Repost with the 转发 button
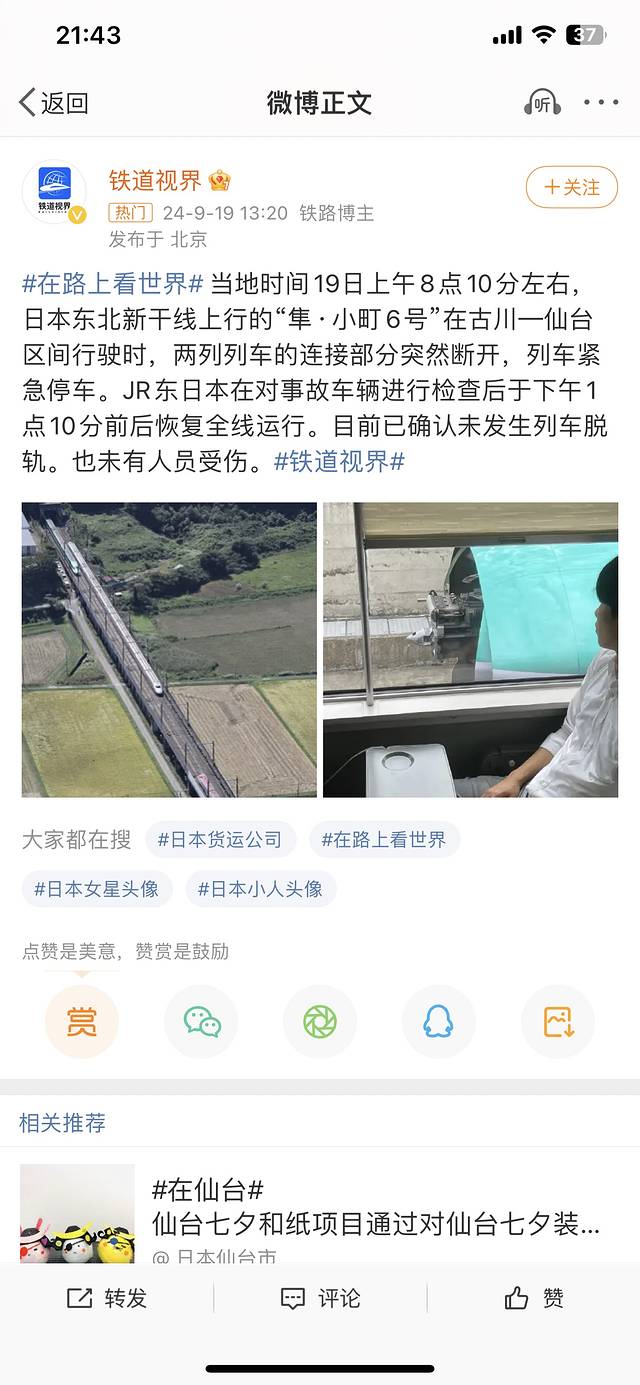Viewport: 640px width, 1385px height. coord(107,1298)
